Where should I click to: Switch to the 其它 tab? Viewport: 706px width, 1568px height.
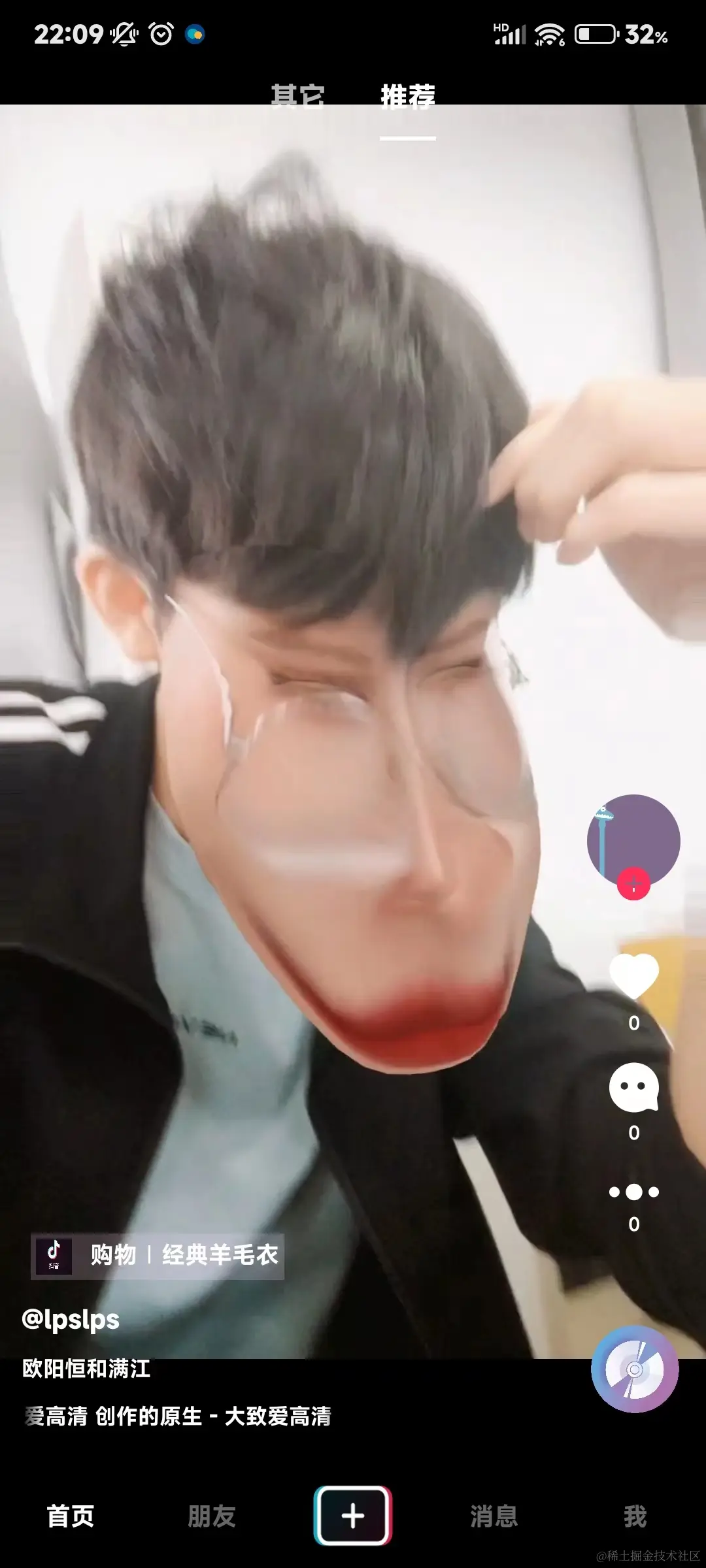click(x=297, y=95)
